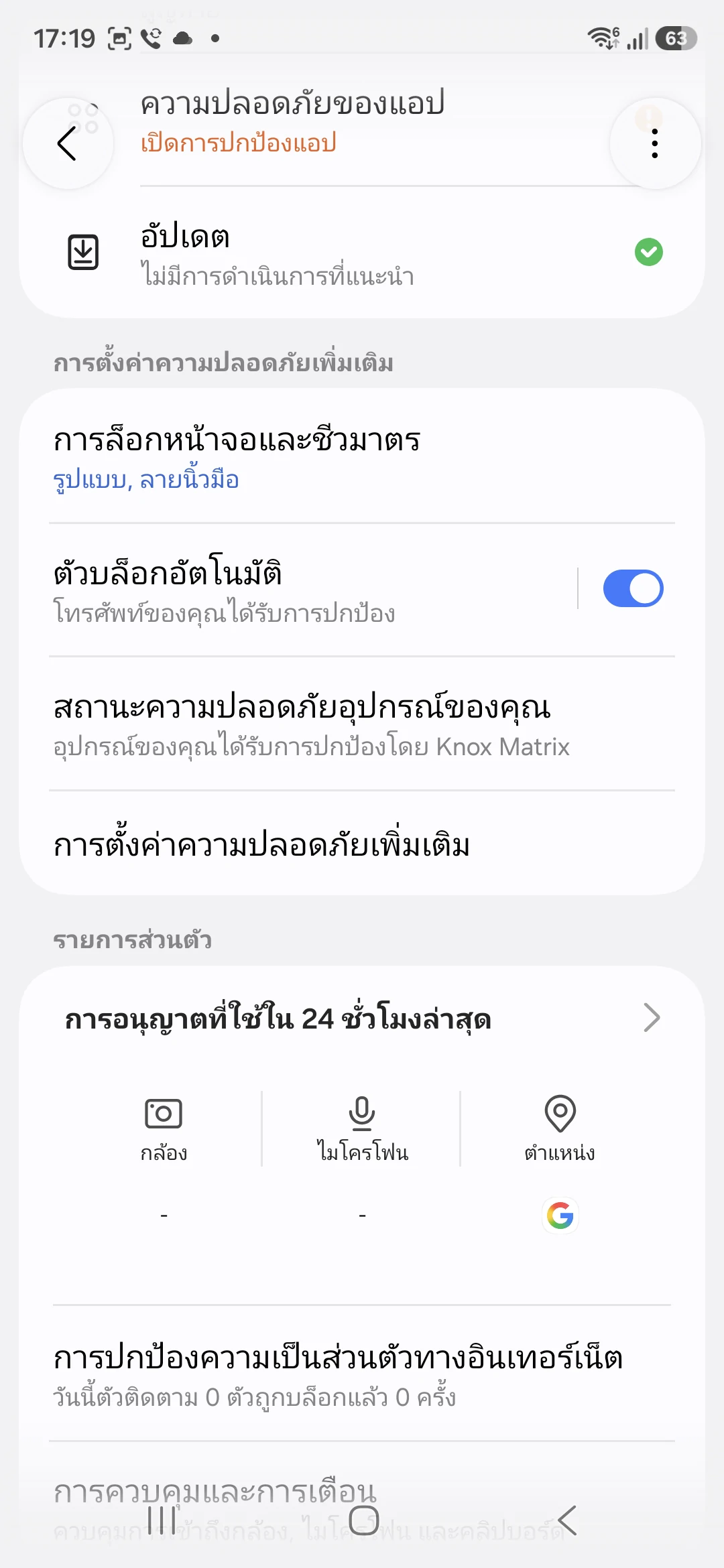Screen dimensions: 724x1568
Task: Go back using the top back arrow
Action: tap(67, 143)
